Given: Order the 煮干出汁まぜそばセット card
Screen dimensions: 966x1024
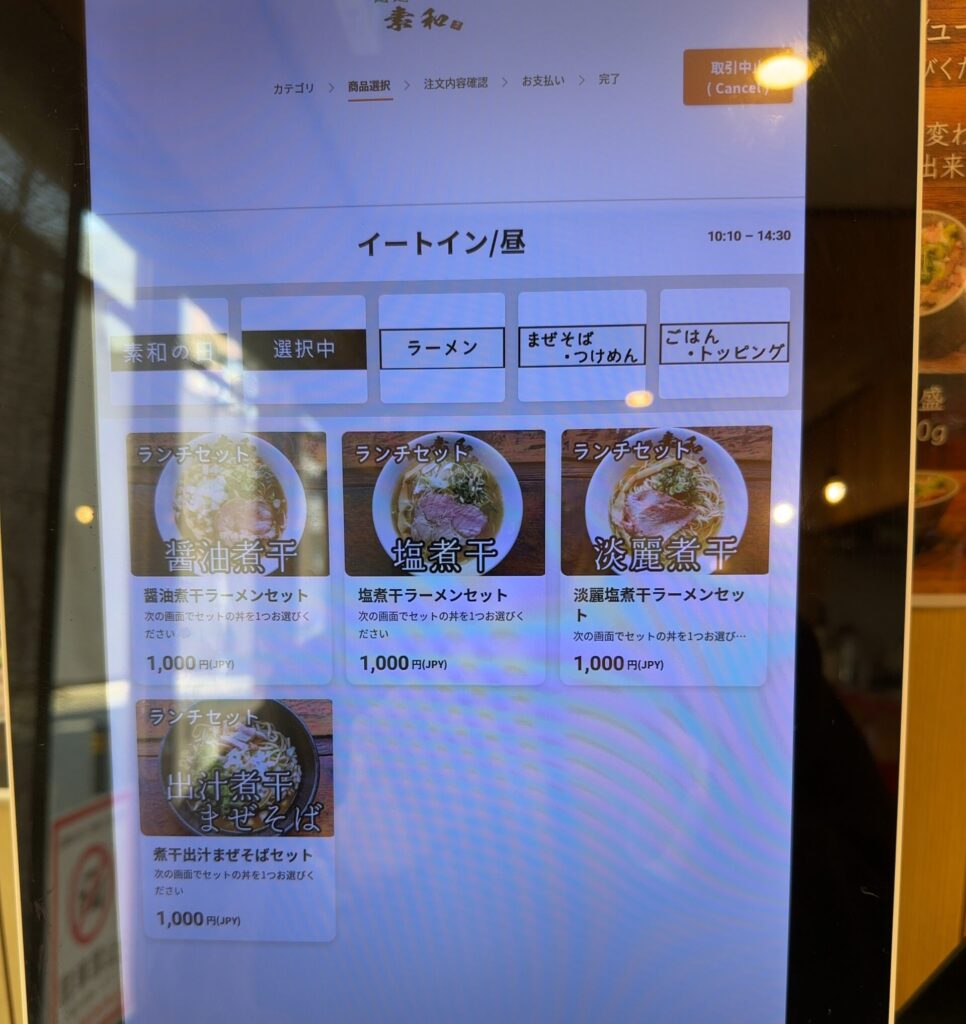Looking at the screenshot, I should click(x=236, y=818).
